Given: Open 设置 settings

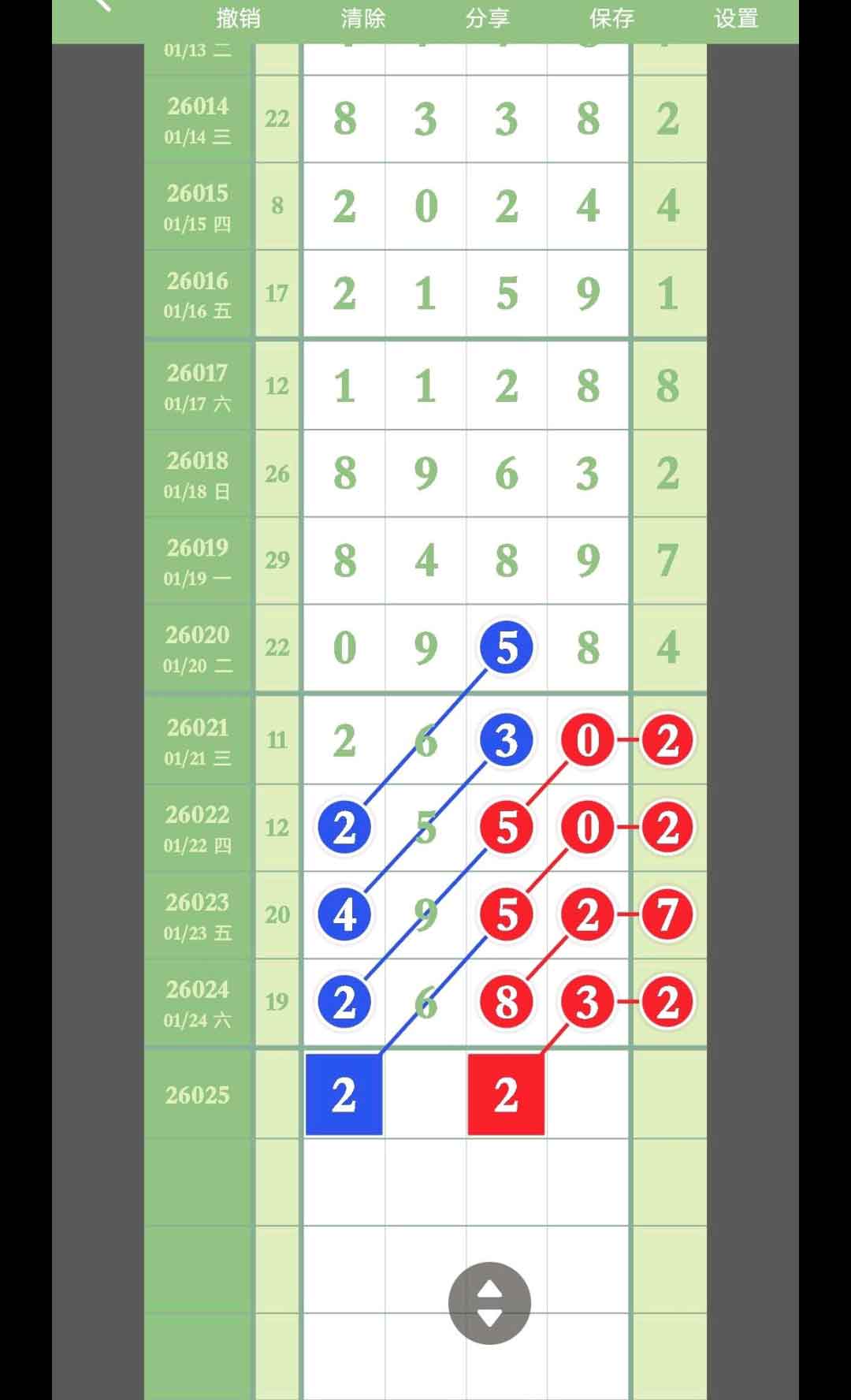Looking at the screenshot, I should tap(736, 18).
